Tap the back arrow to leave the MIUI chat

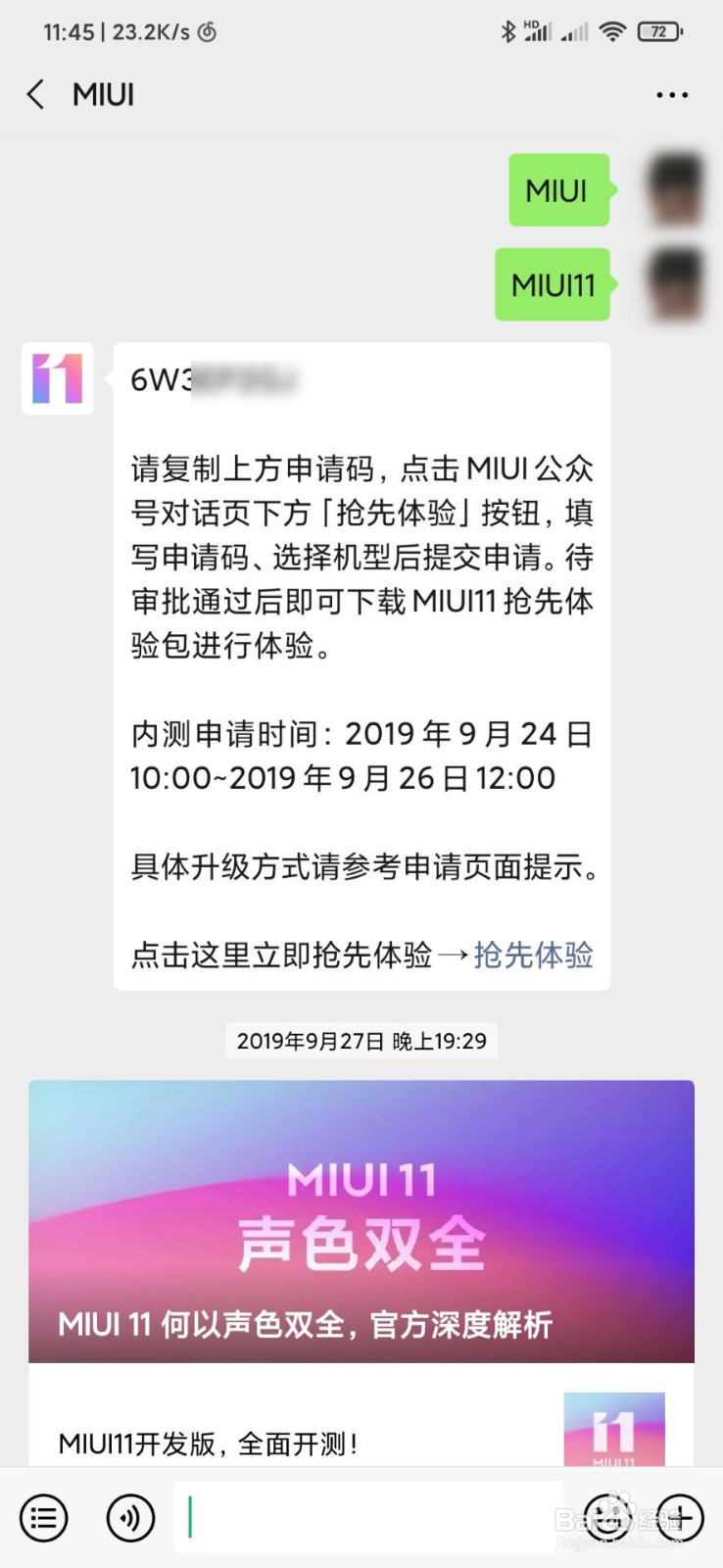(35, 94)
